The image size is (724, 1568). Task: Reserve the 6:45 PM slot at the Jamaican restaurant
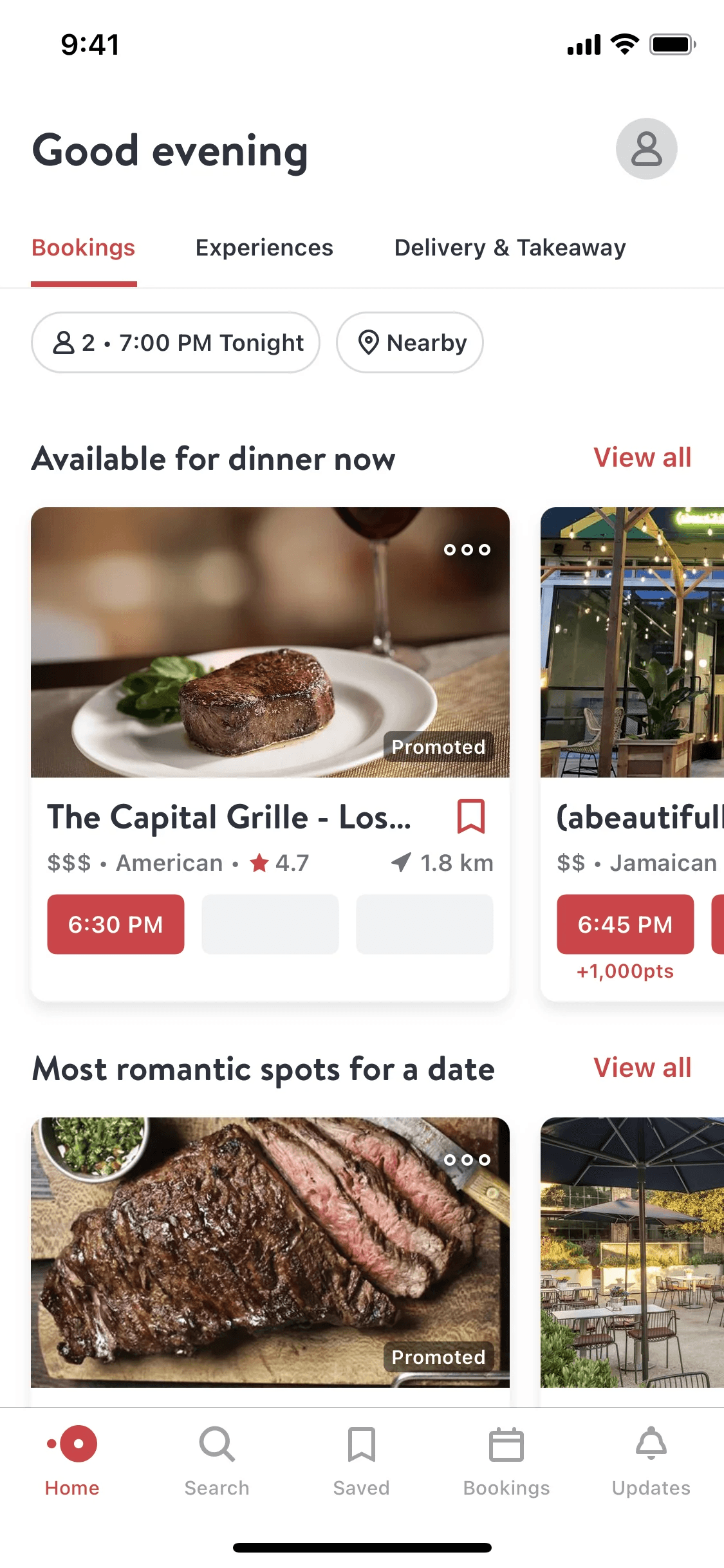click(x=625, y=924)
